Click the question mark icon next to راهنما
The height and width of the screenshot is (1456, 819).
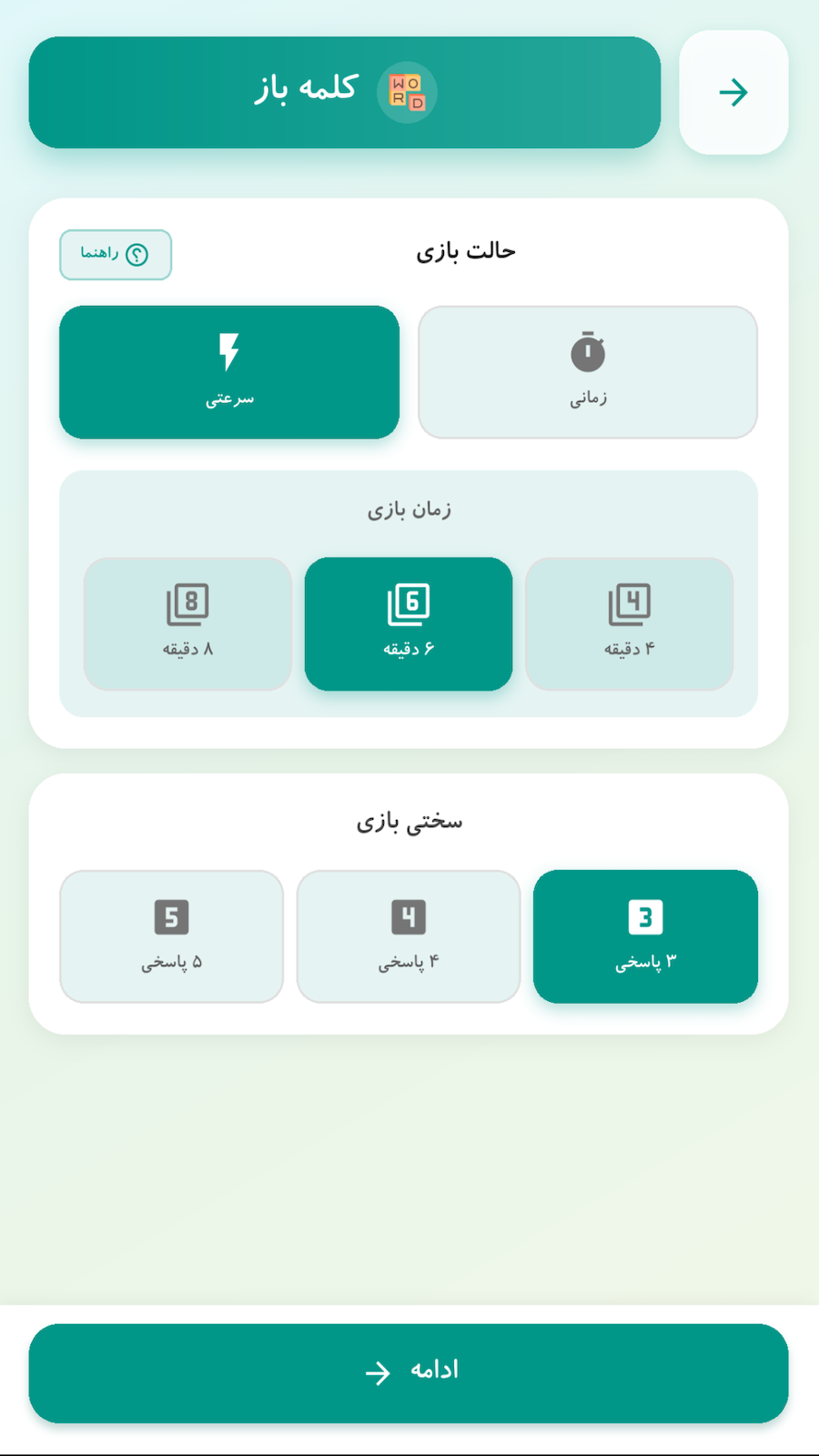click(138, 256)
